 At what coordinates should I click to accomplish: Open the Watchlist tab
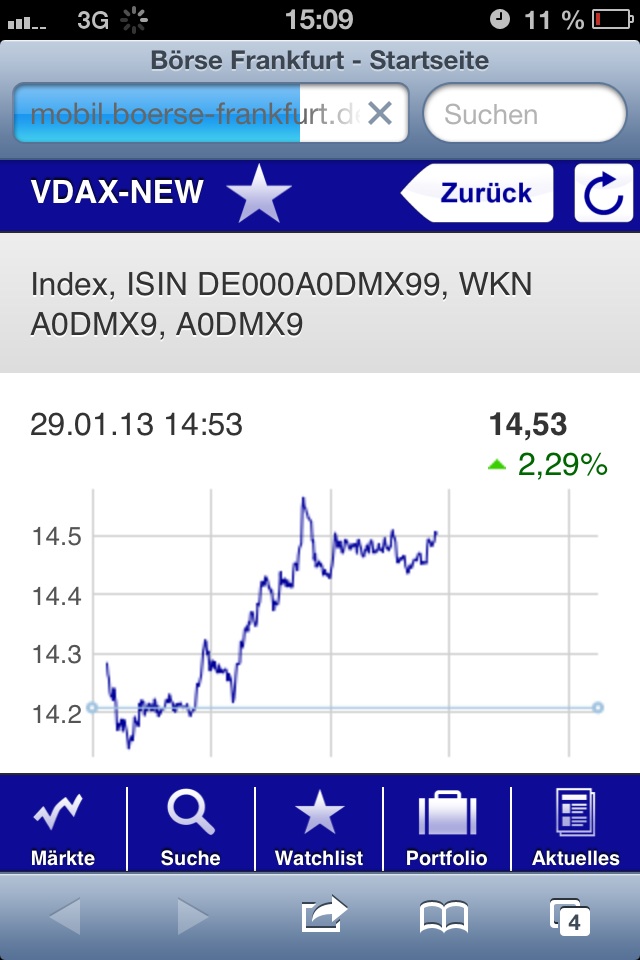point(319,829)
